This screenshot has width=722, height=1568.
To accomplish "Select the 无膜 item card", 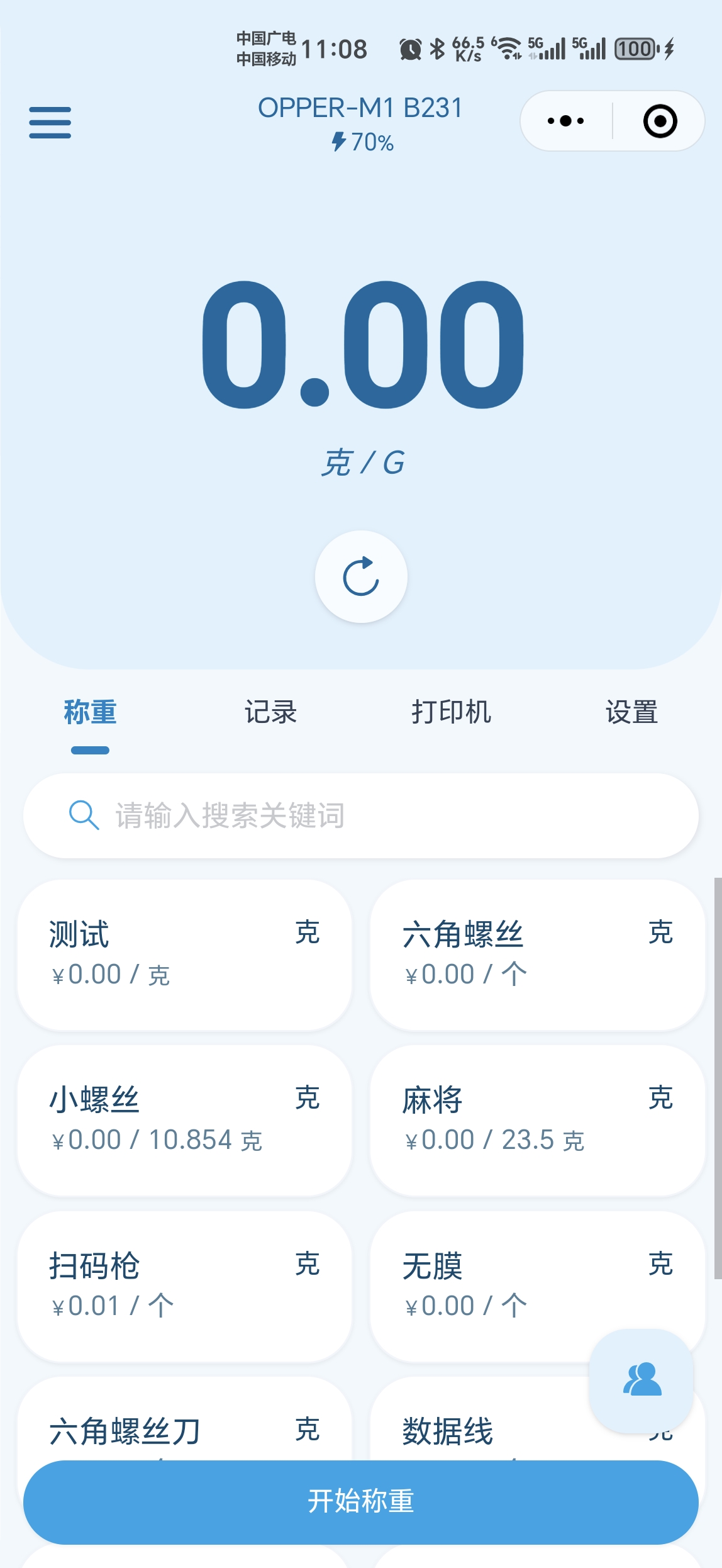I will click(x=537, y=1287).
